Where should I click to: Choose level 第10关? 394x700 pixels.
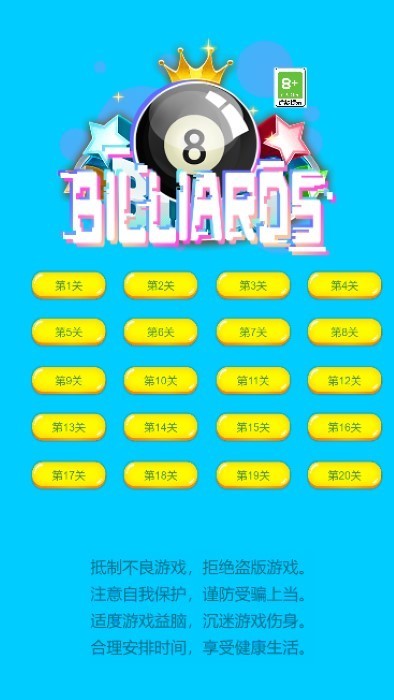pyautogui.click(x=161, y=380)
